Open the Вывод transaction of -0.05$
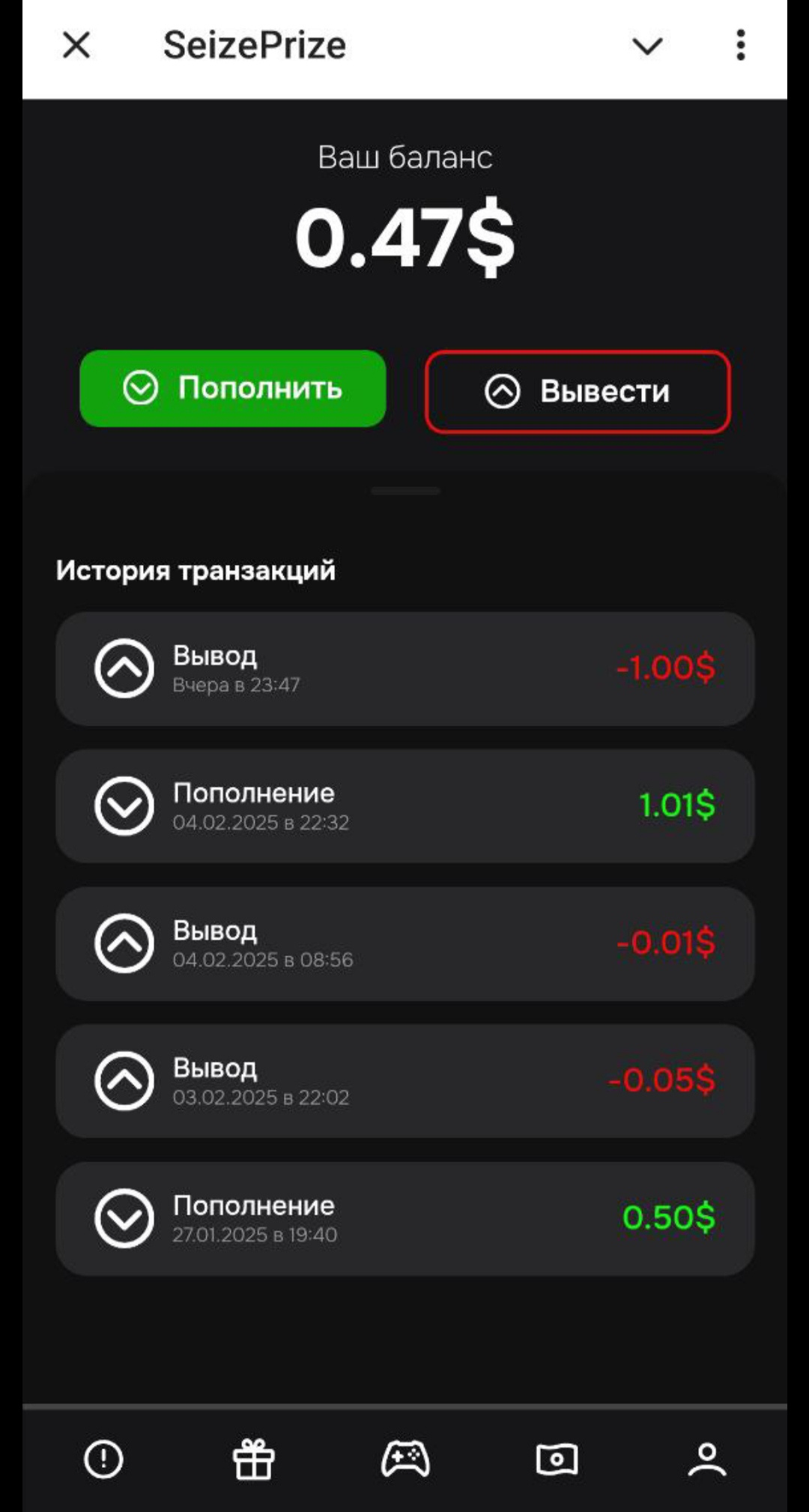The width and height of the screenshot is (809, 1512). click(x=404, y=1081)
